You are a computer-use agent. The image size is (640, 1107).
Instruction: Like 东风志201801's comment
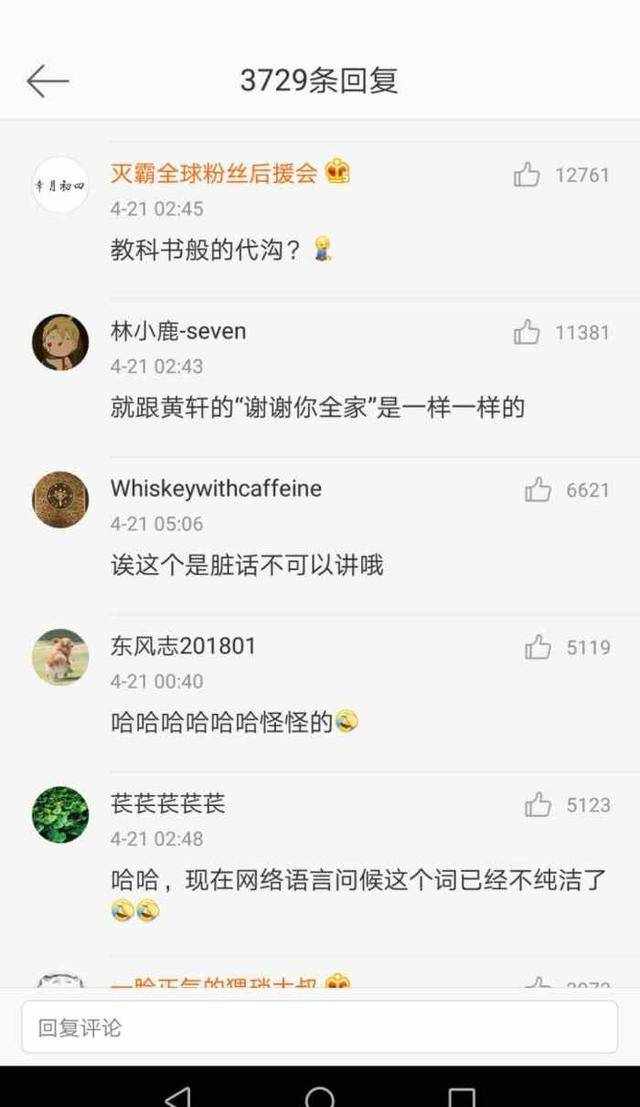(x=538, y=647)
